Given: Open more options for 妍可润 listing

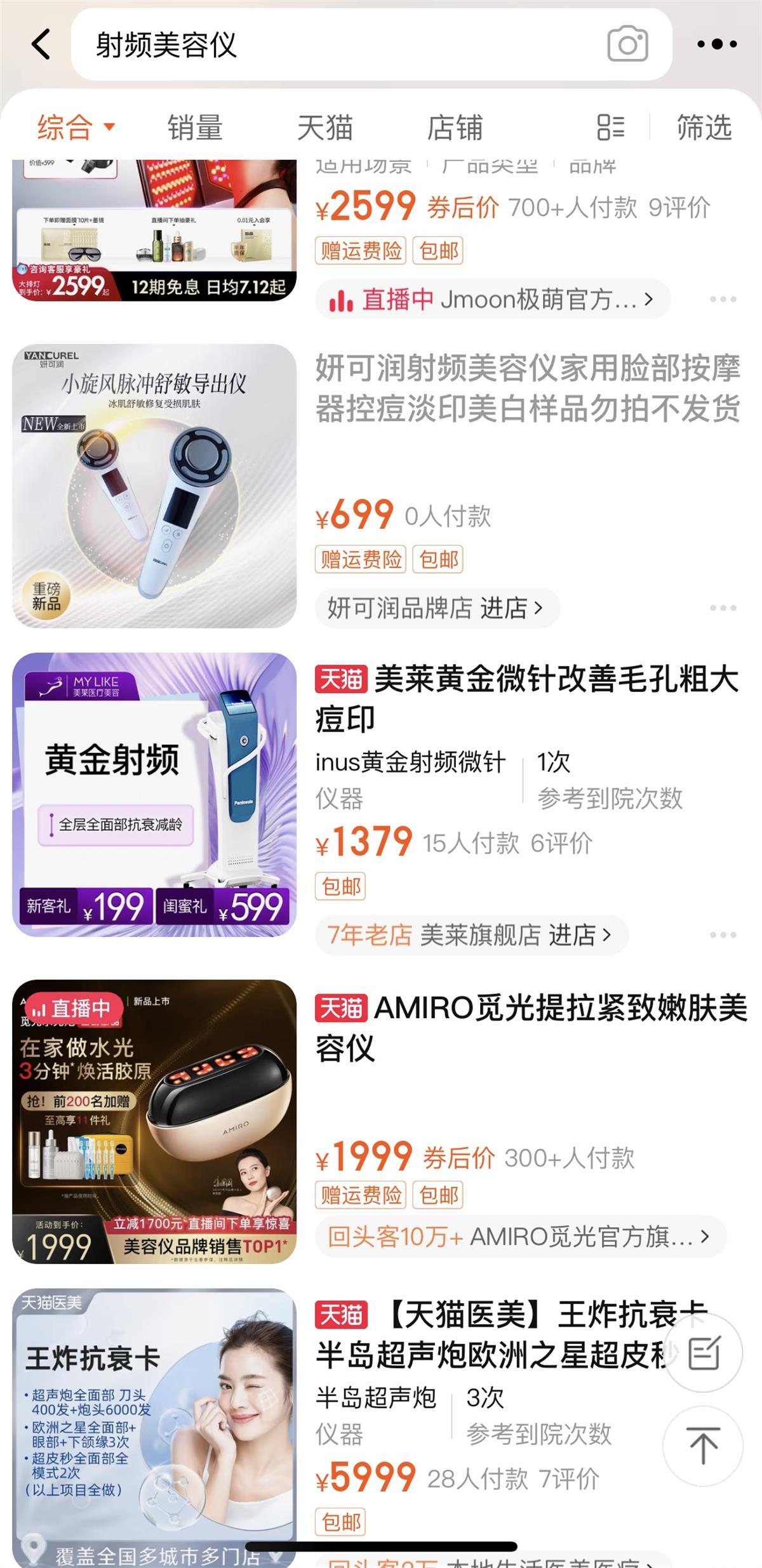Looking at the screenshot, I should tap(723, 608).
